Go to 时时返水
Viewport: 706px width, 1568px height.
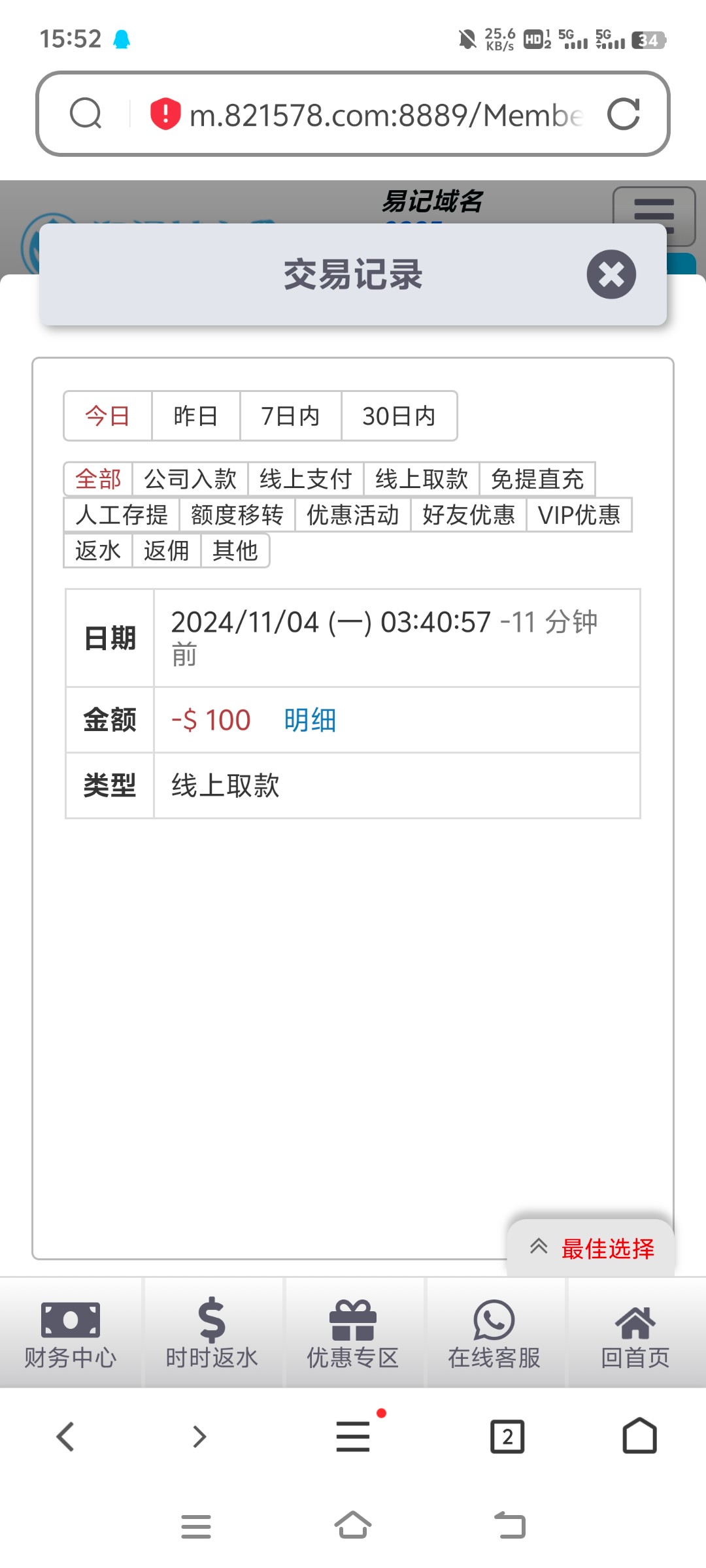[212, 1333]
